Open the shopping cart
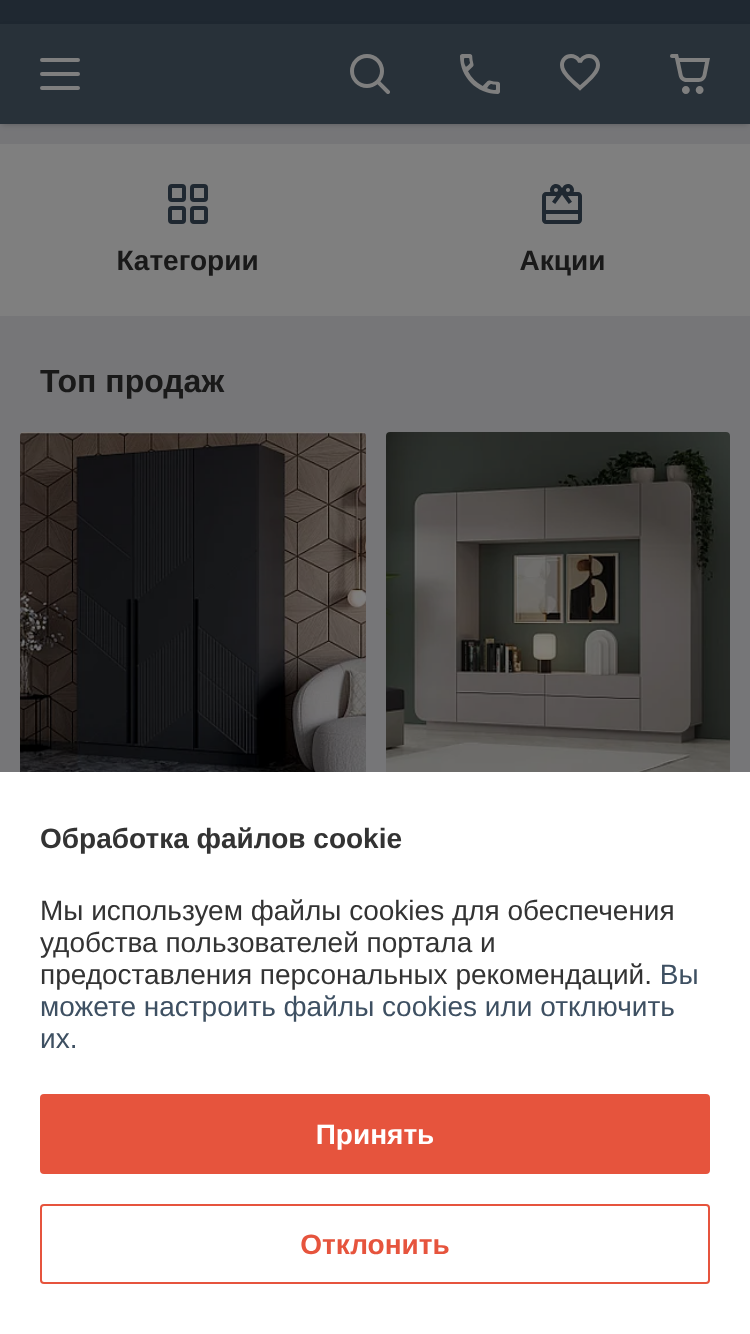The image size is (750, 1334). [x=689, y=74]
